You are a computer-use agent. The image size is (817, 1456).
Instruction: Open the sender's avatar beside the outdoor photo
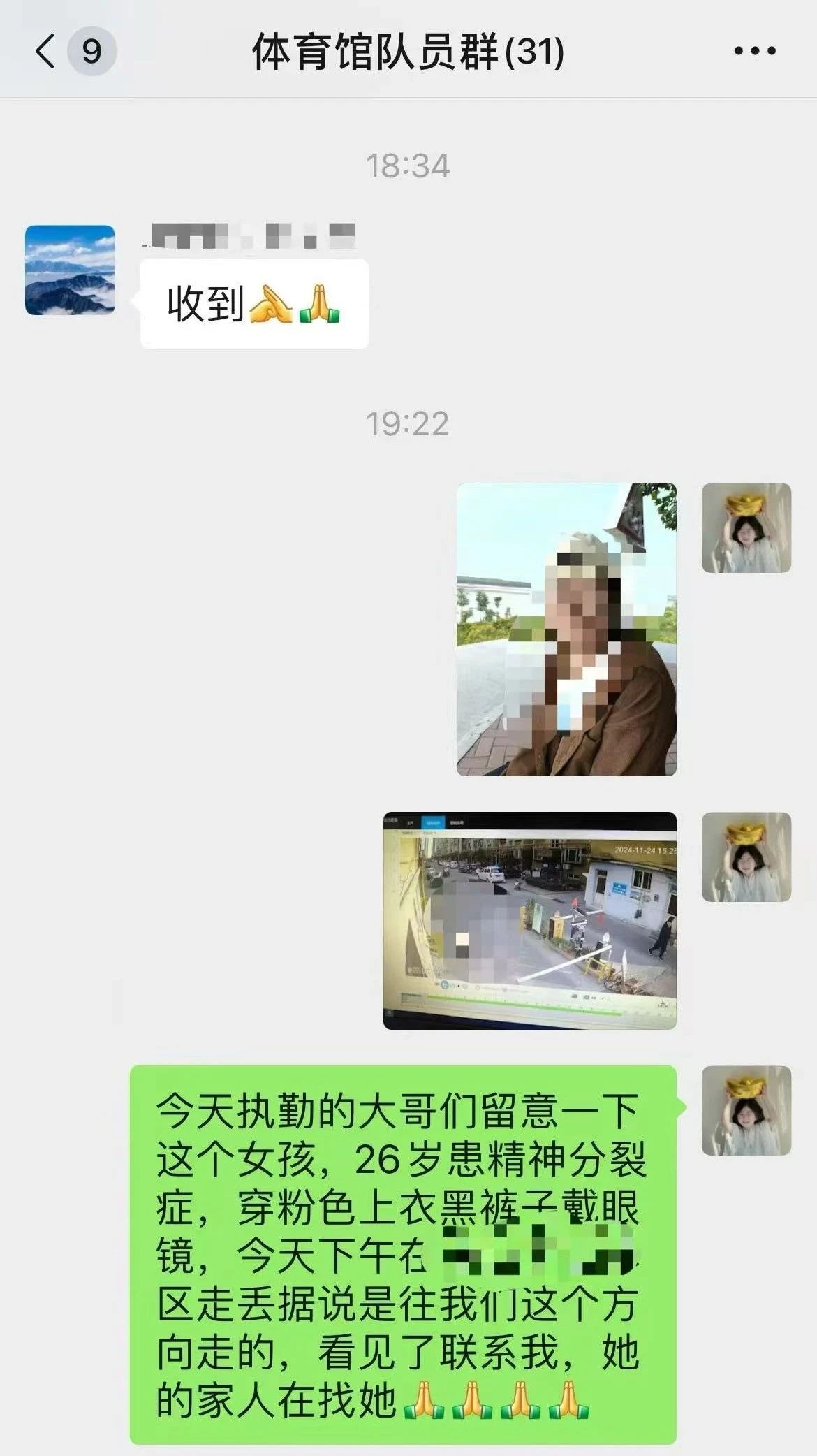(x=746, y=528)
